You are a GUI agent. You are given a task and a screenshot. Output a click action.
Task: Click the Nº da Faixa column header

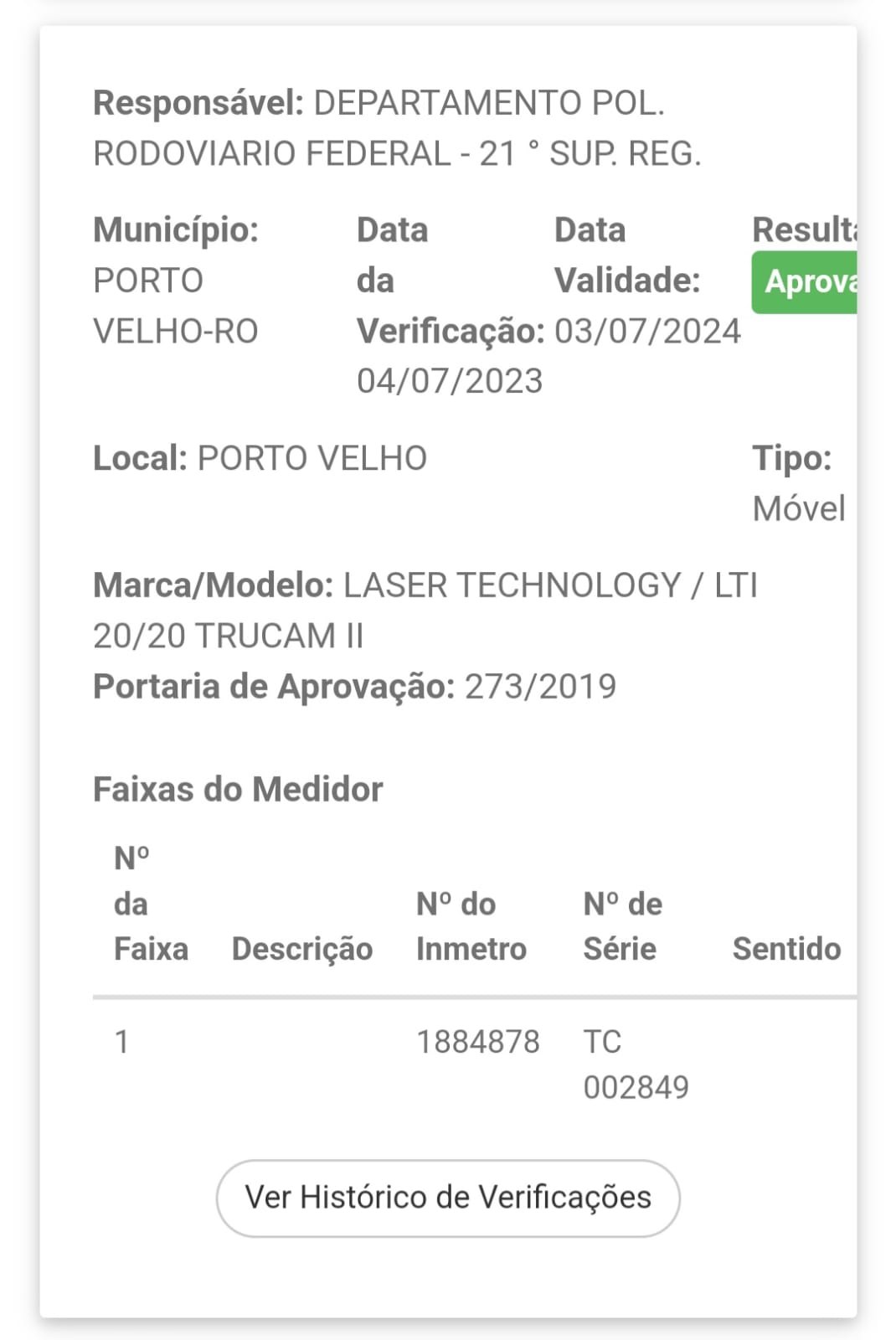tap(151, 903)
